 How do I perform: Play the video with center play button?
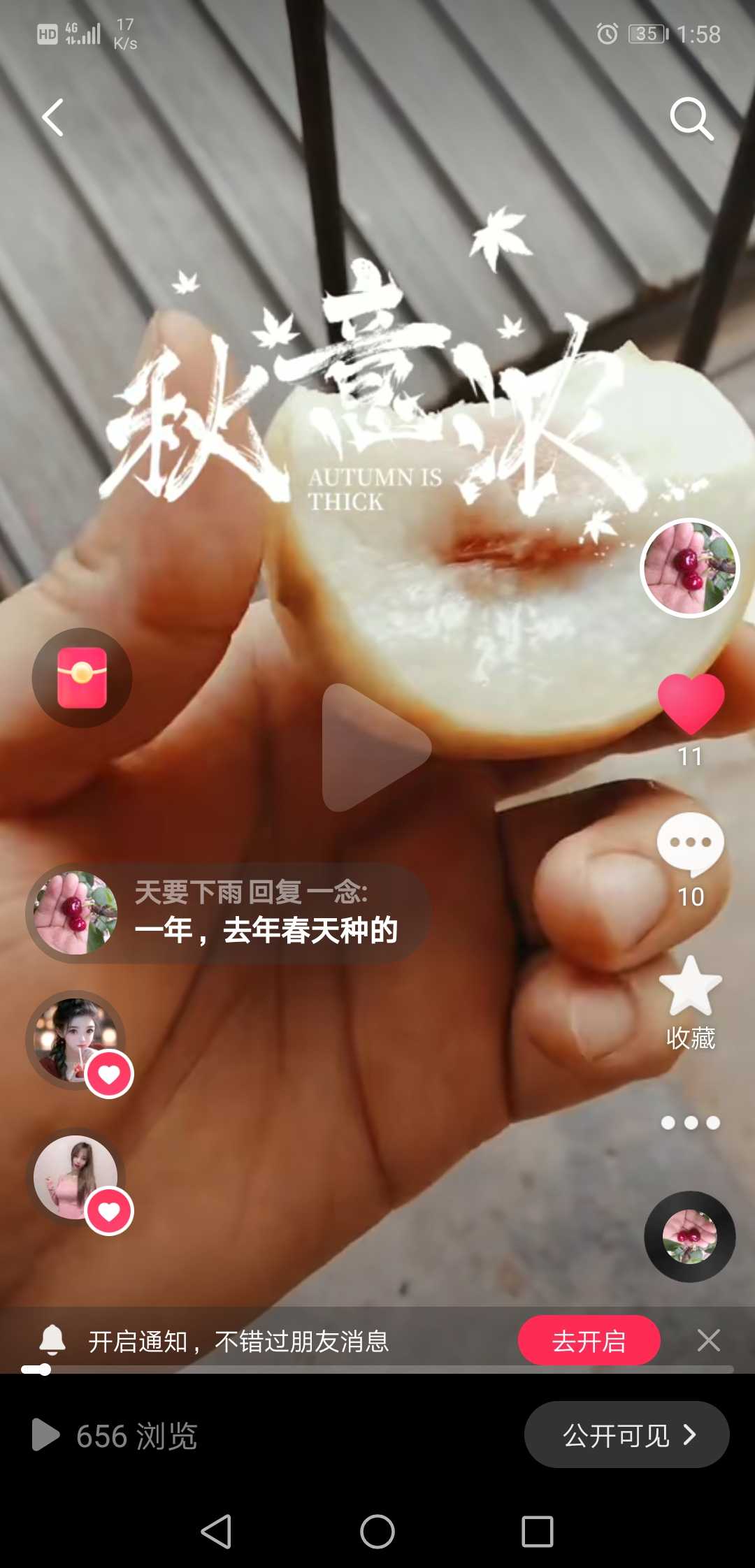(375, 748)
